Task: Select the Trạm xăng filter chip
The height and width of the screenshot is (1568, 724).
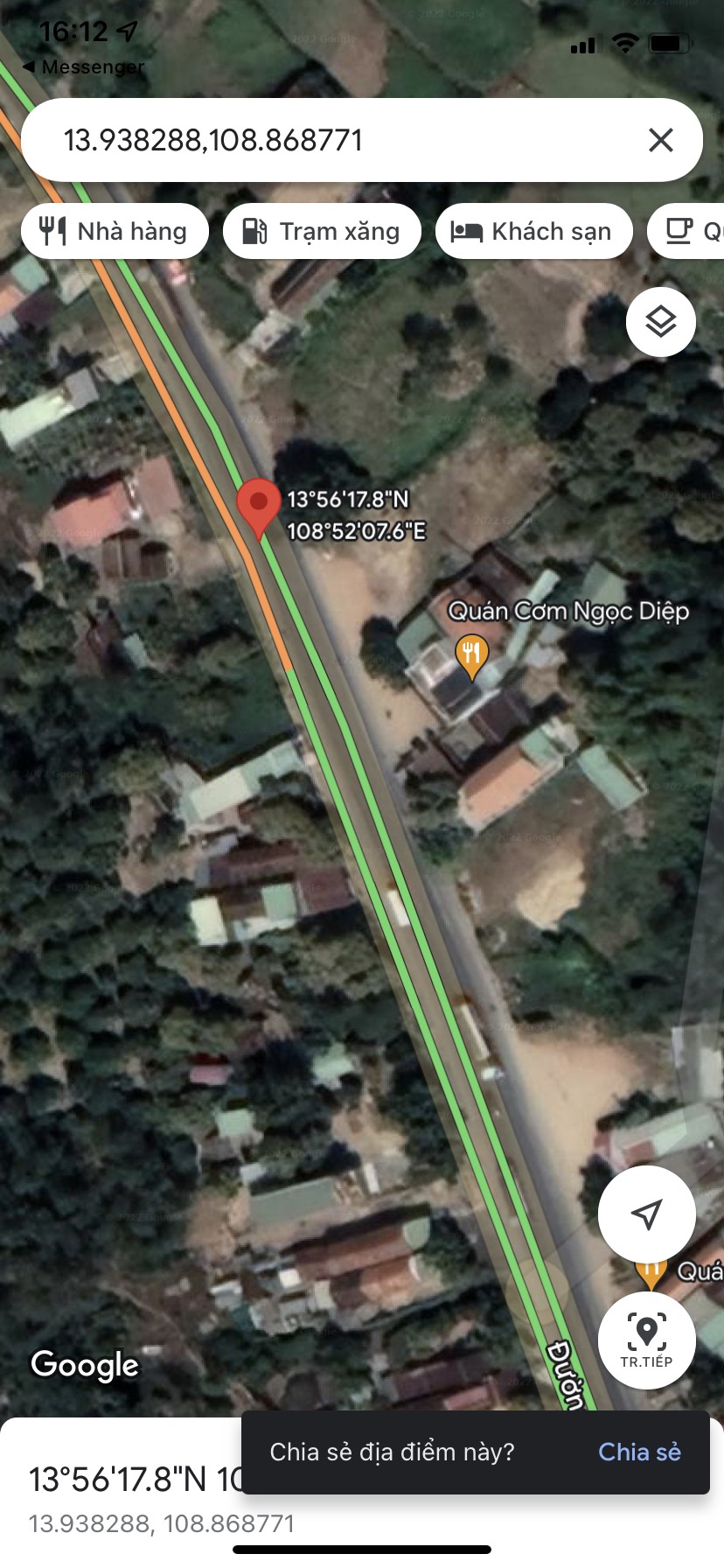Action: 322,232
